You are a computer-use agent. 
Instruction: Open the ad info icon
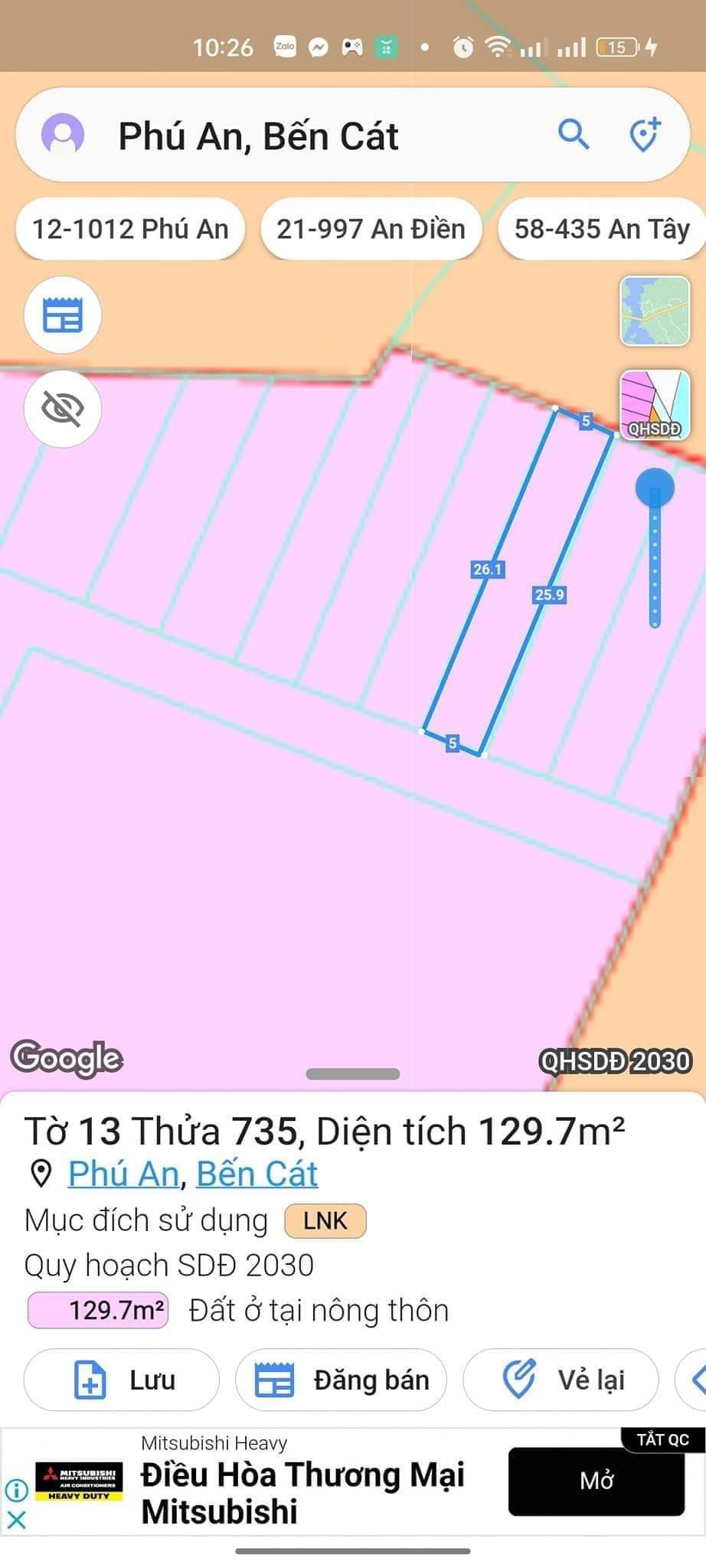(x=16, y=1490)
